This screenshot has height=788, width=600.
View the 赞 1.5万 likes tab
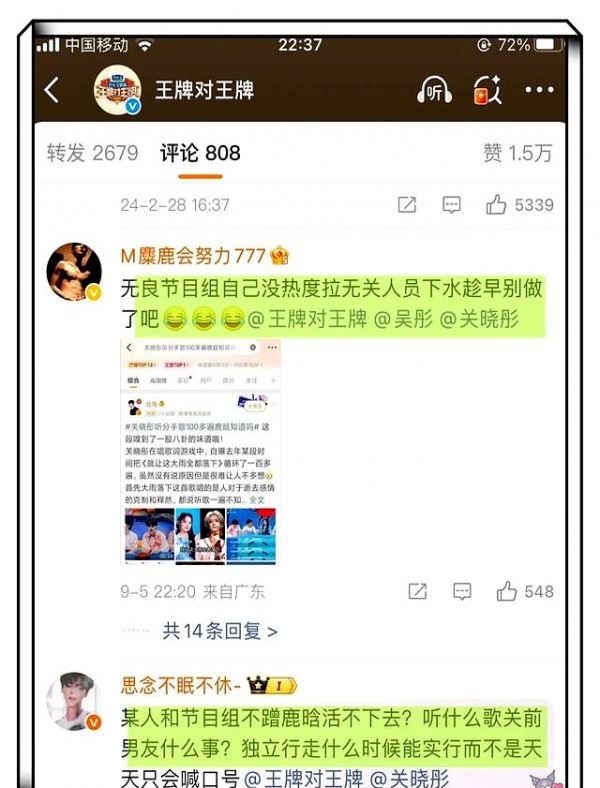[517, 153]
